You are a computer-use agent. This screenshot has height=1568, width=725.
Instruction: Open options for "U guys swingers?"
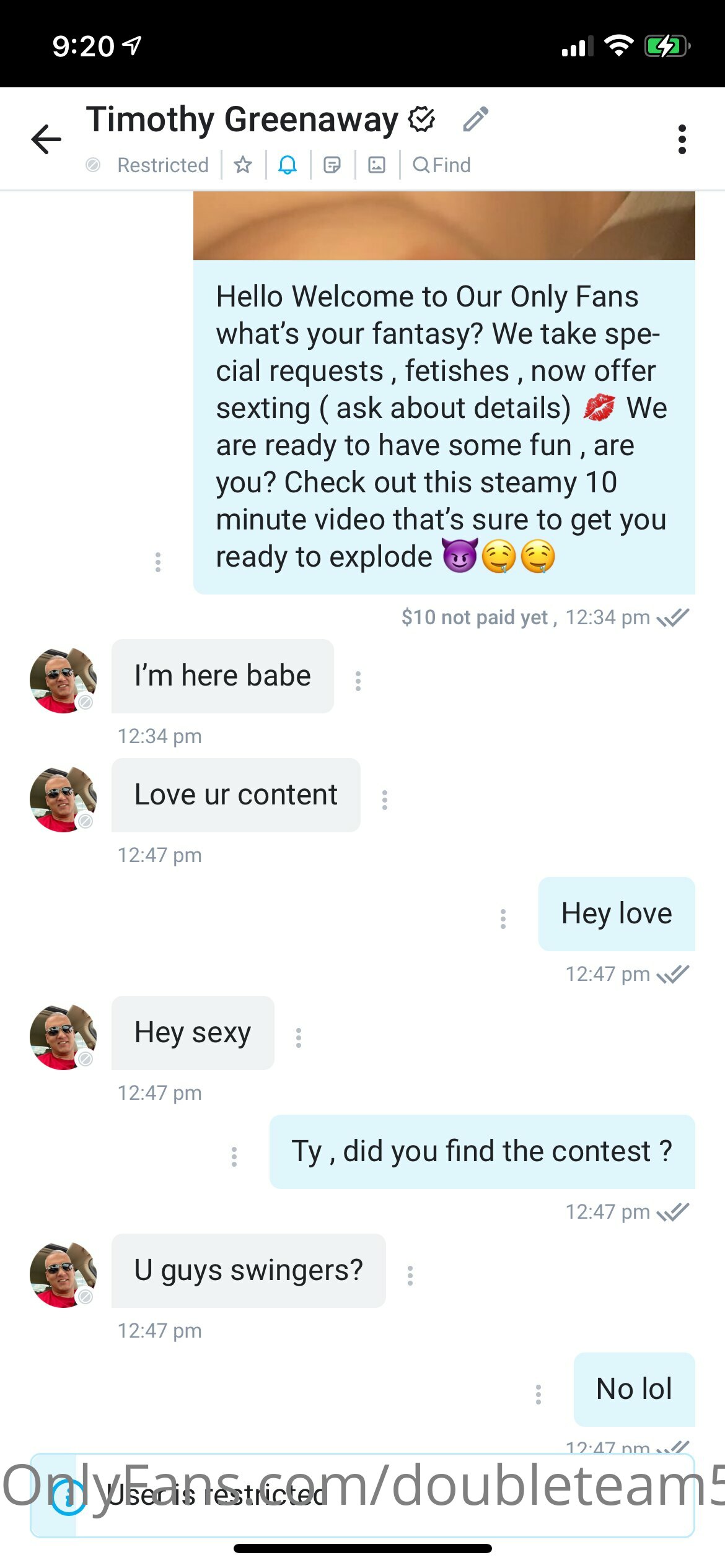(x=410, y=1276)
